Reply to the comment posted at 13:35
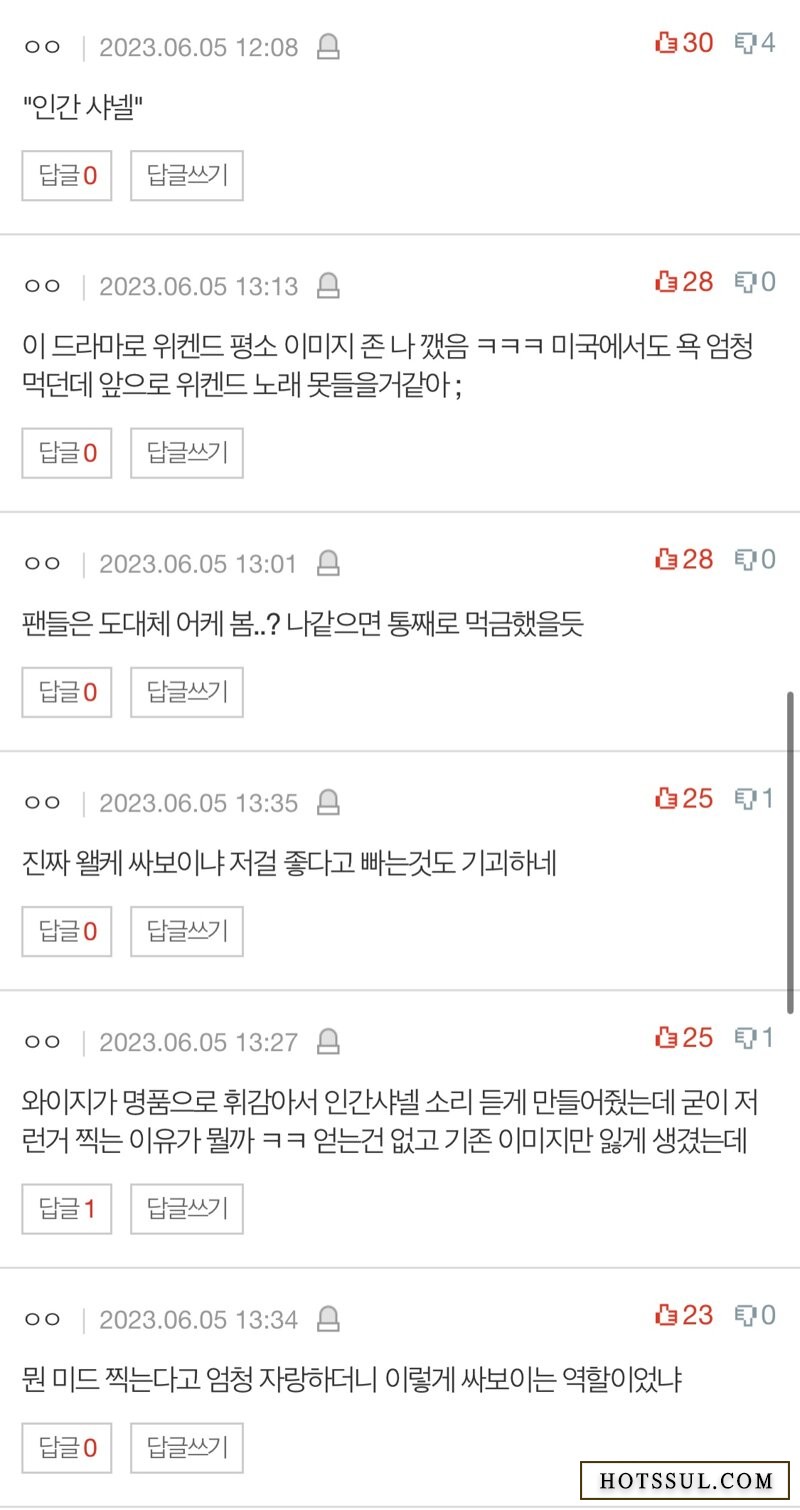Viewport: 800px width, 1510px height. coord(187,931)
